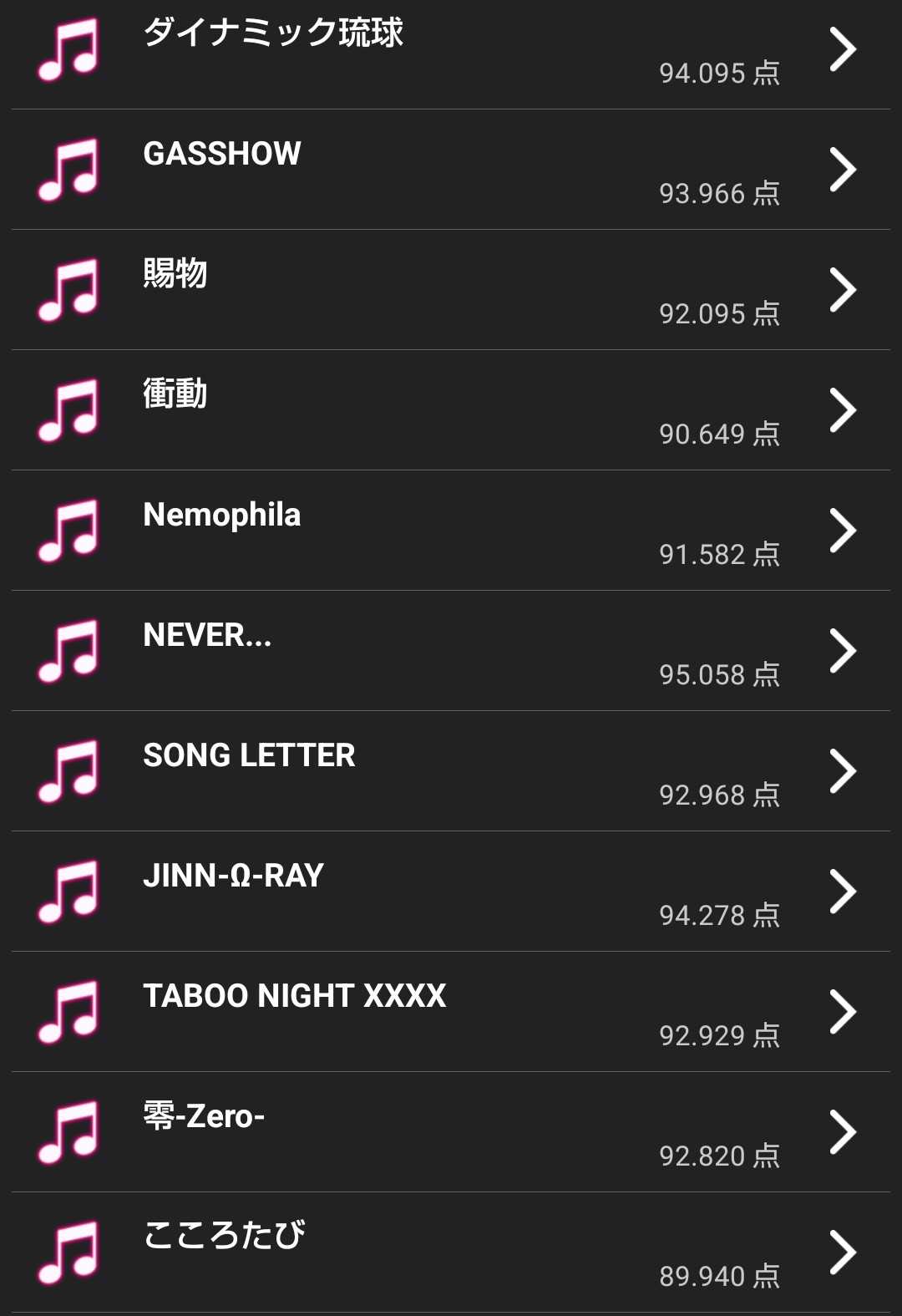View the TABOO NIGHT XXXX entry
902x1316 pixels.
pos(451,1012)
